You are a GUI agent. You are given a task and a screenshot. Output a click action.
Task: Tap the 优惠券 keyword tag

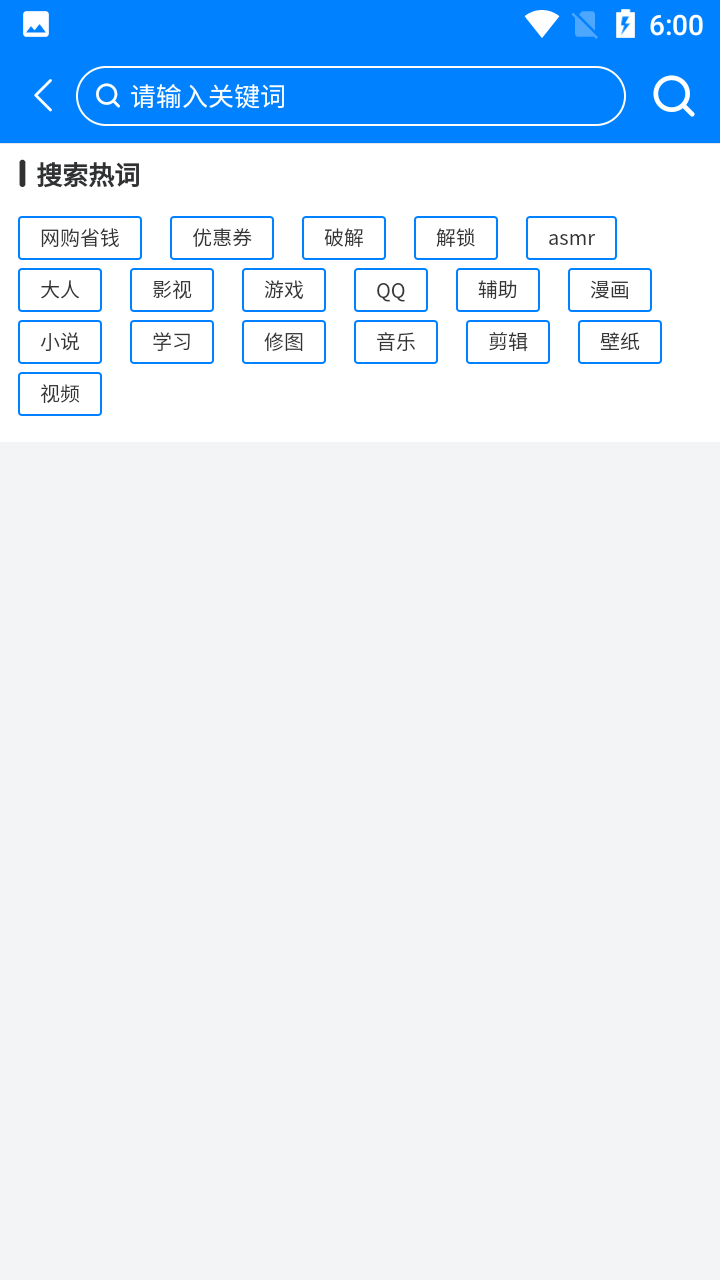pos(222,238)
